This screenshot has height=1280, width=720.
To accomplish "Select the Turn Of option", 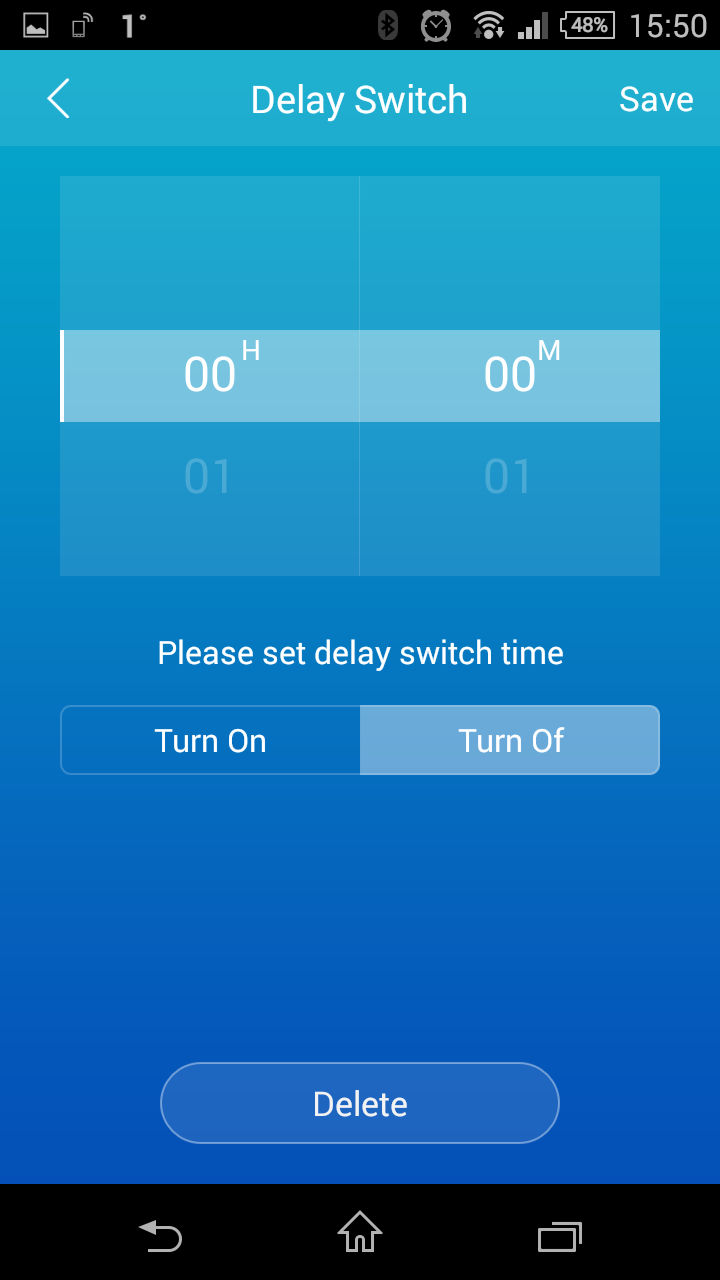I will [x=510, y=740].
